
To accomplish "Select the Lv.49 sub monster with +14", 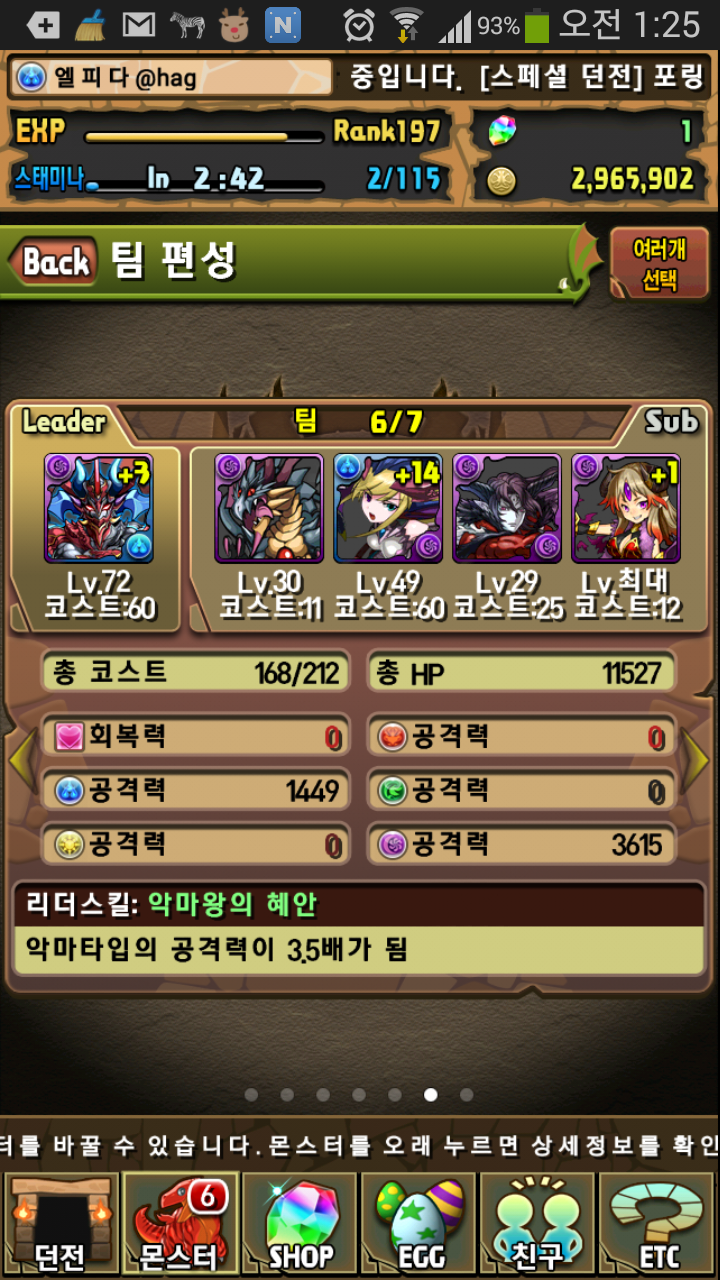I will (388, 508).
